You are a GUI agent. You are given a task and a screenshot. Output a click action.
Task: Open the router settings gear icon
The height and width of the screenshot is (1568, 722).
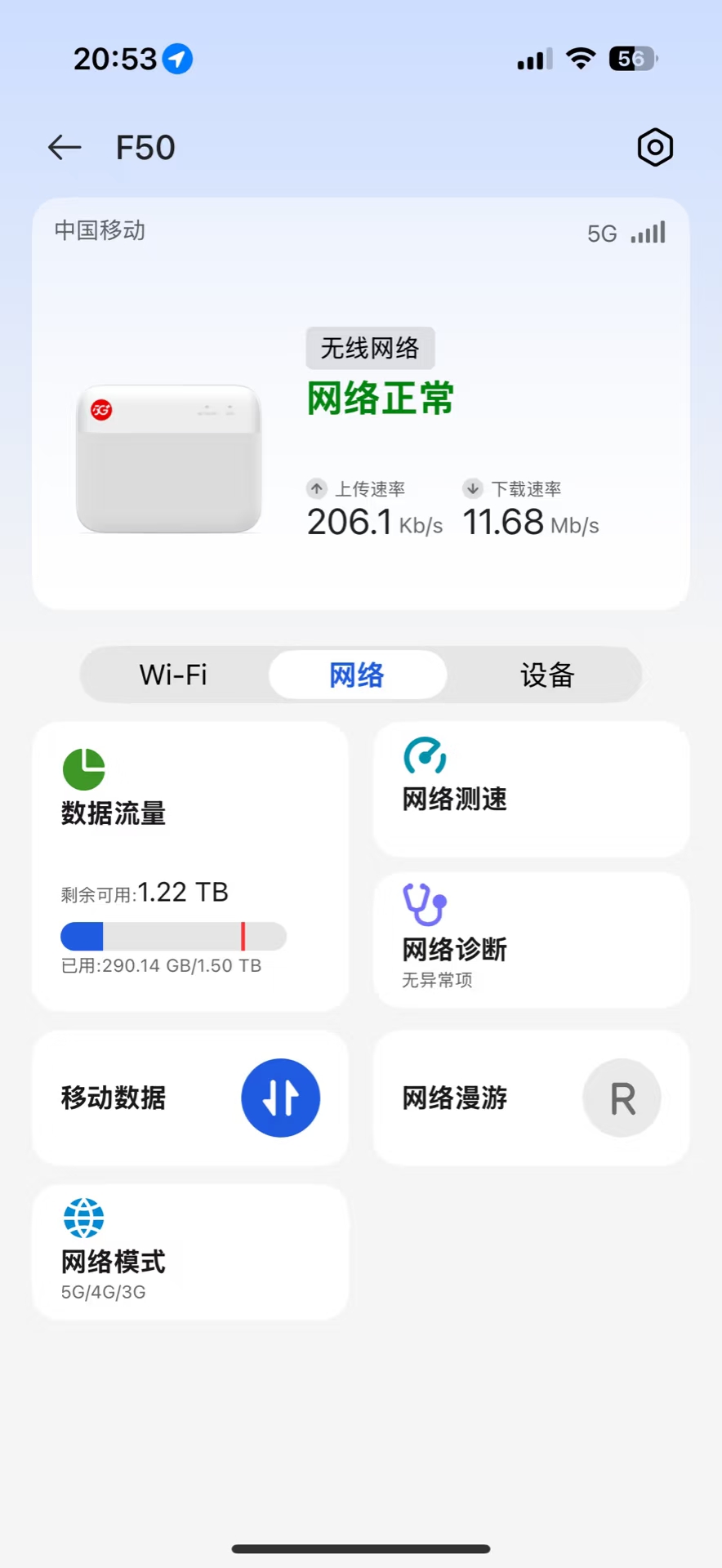[654, 147]
